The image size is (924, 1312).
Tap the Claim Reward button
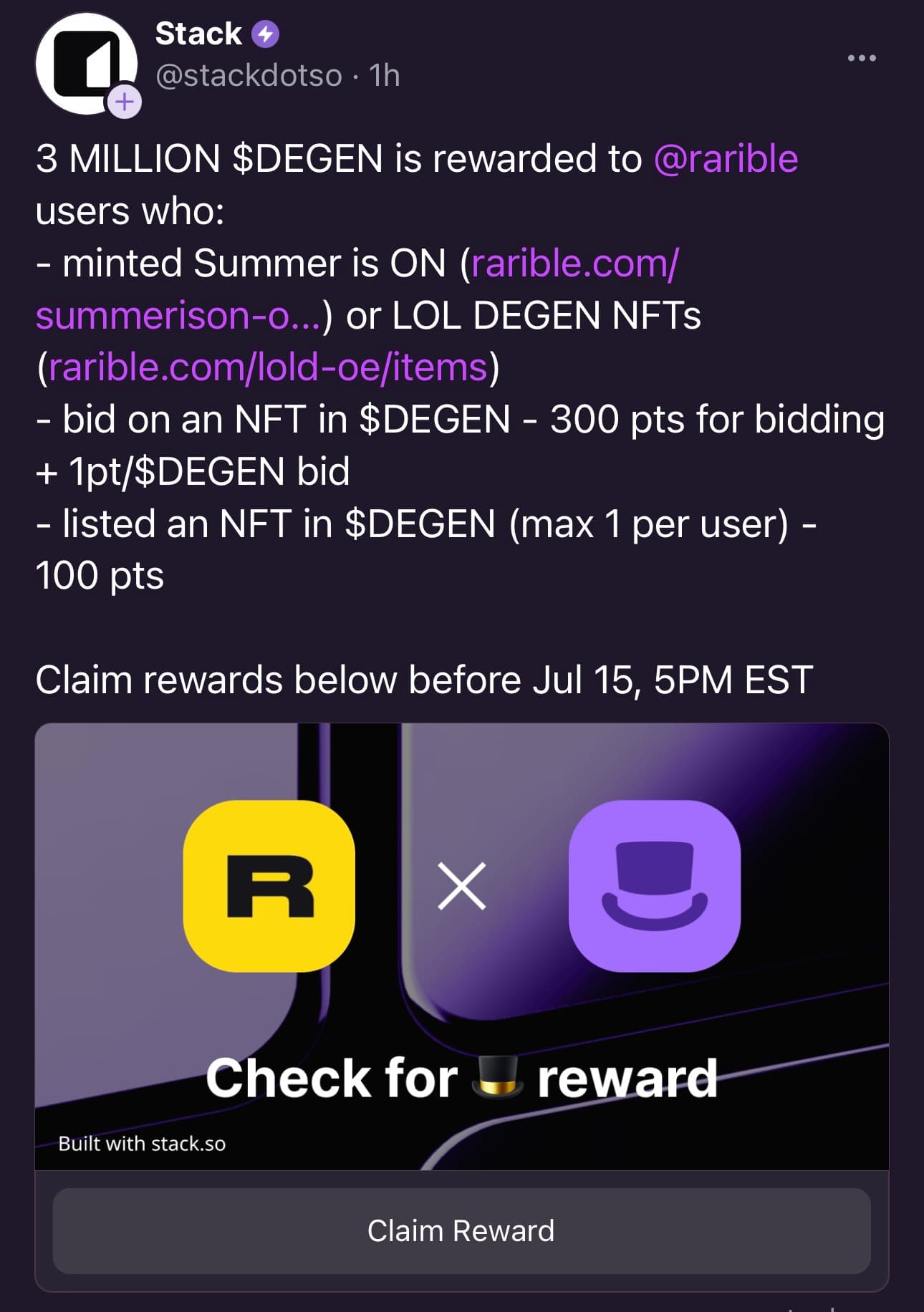coord(461,1230)
